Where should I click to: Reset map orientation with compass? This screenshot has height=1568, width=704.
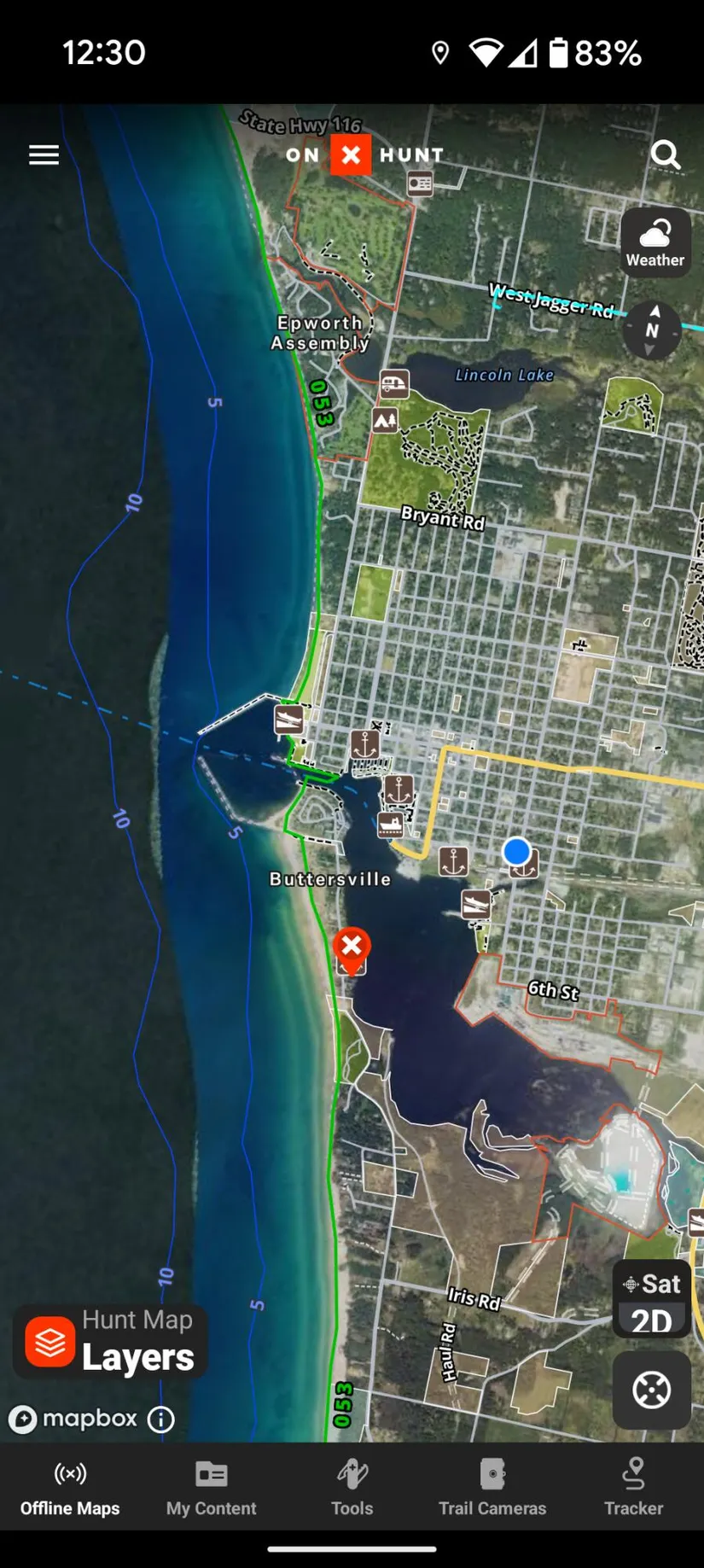tap(652, 329)
